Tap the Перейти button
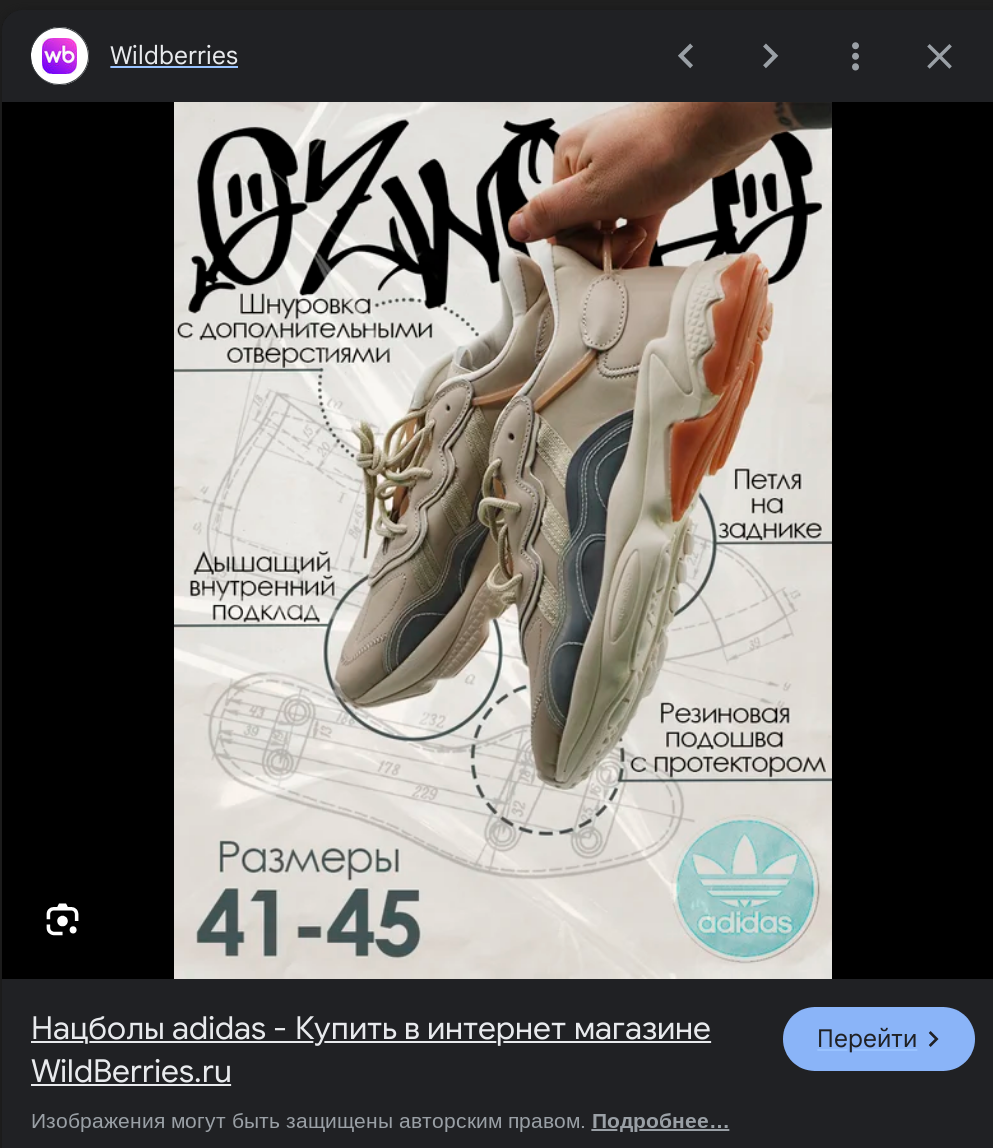The width and height of the screenshot is (993, 1148). pos(878,1039)
